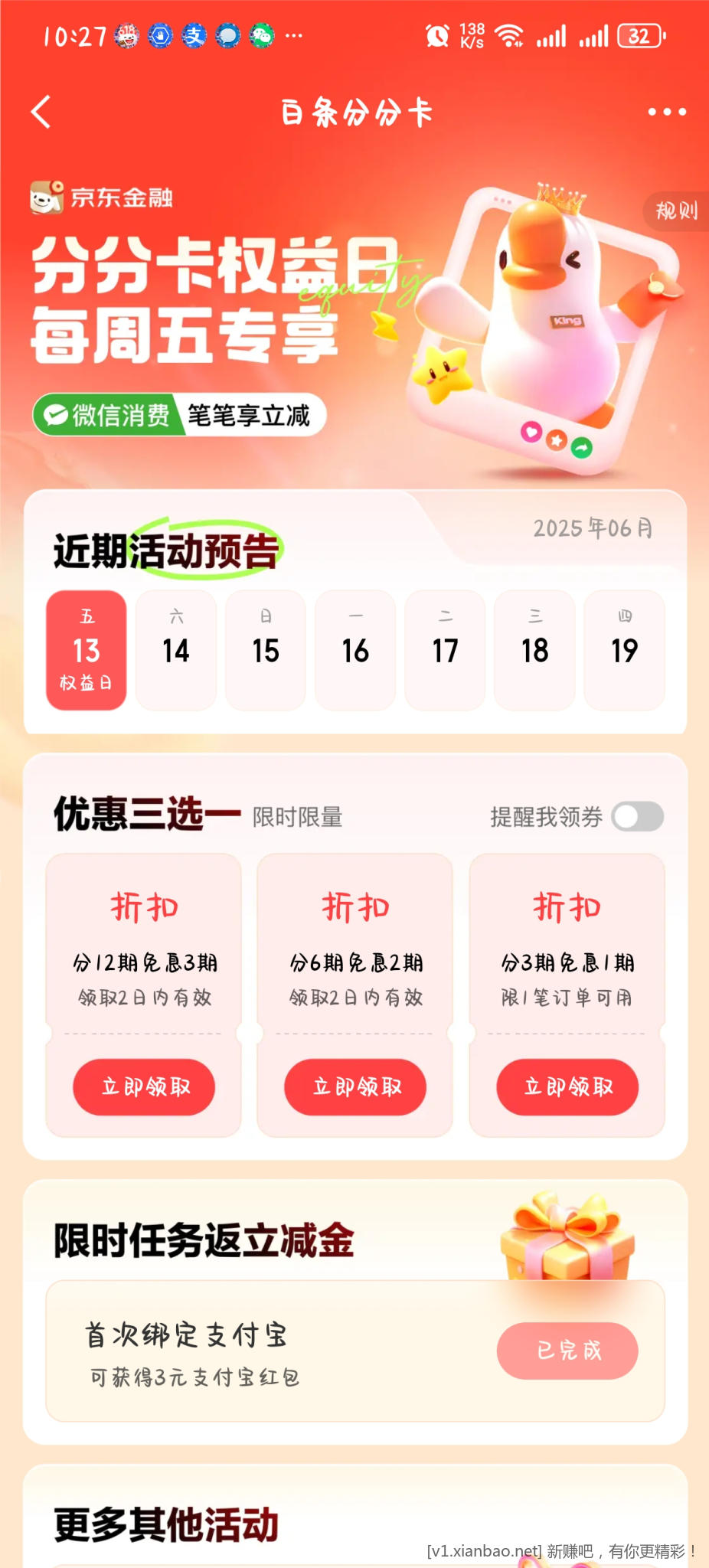Select date 16 in the activity calendar

pos(355,650)
